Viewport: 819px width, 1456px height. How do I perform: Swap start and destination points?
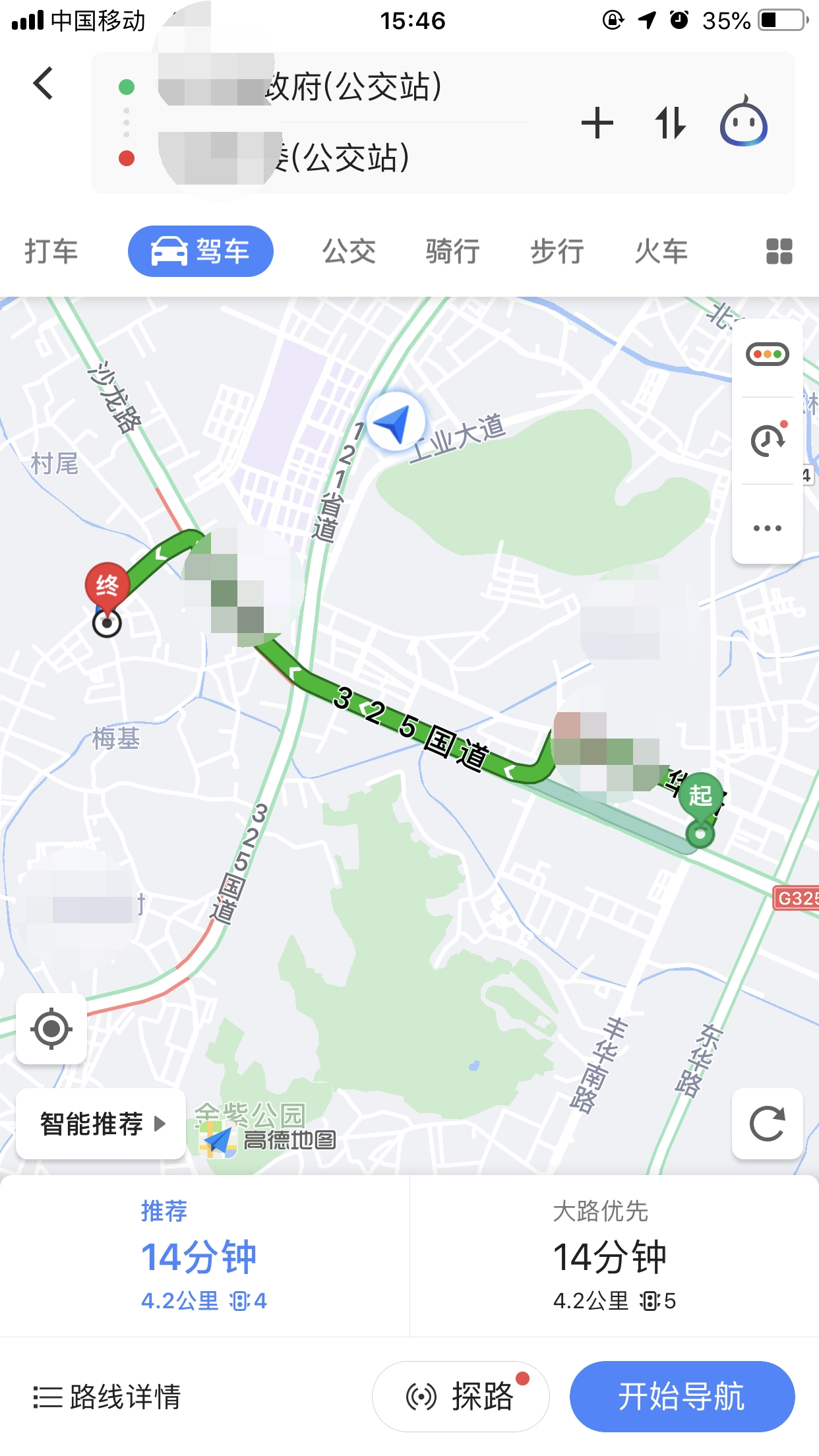tap(671, 123)
